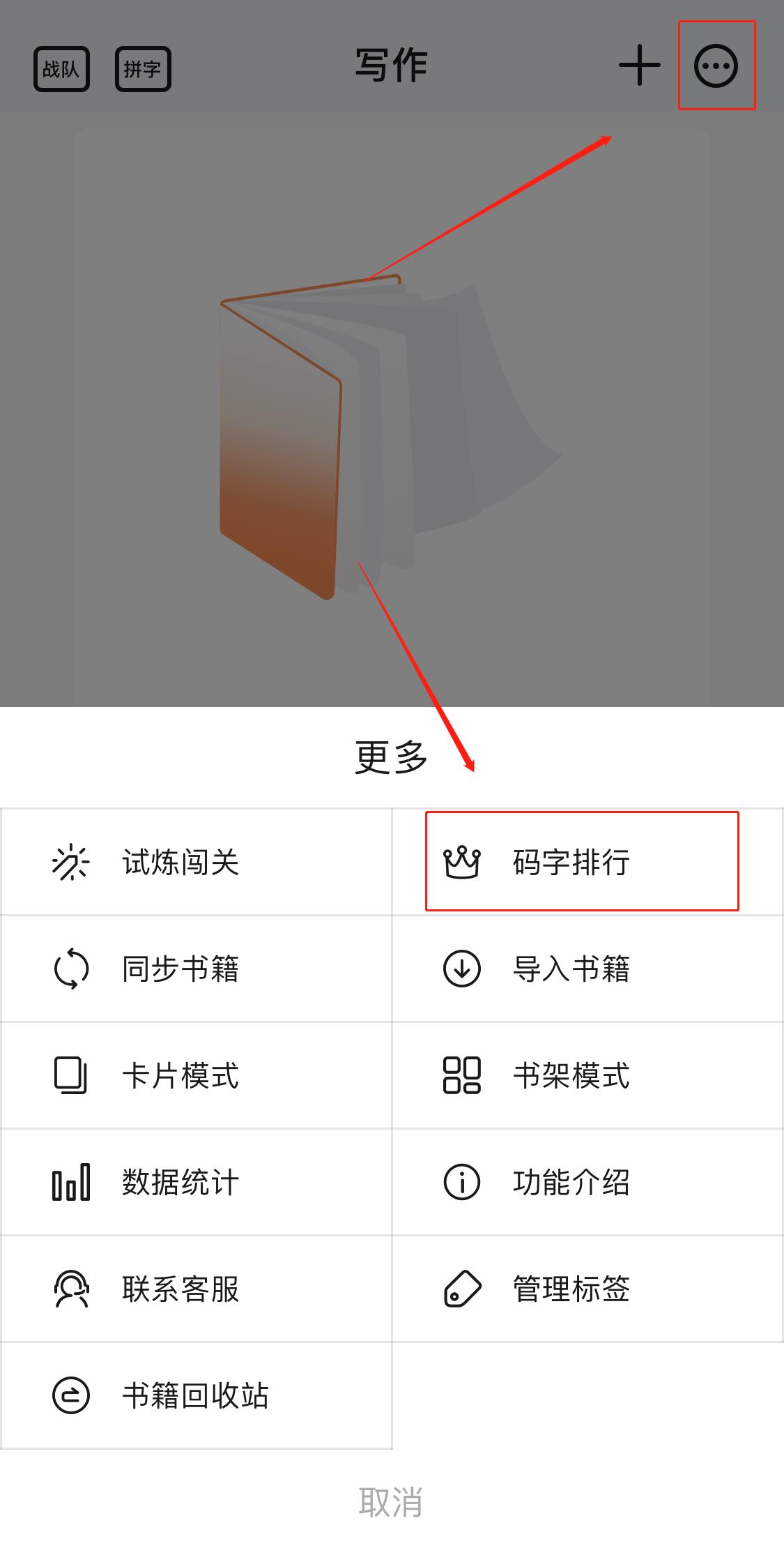Screen dimensions: 784x1562
Task: Tap 取消 to dismiss the menu
Action: click(x=391, y=1502)
